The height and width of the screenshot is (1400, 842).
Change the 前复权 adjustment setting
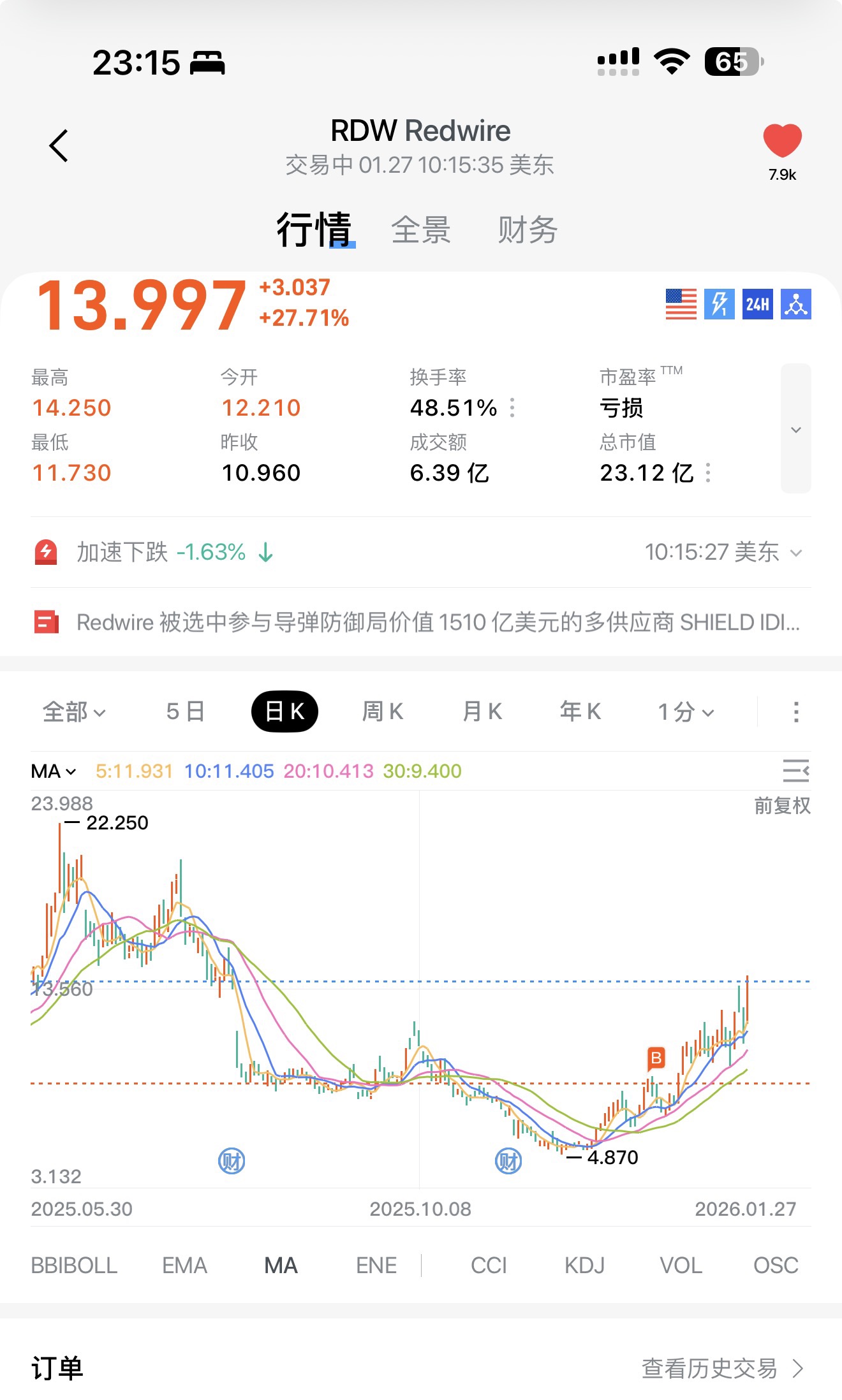pyautogui.click(x=782, y=806)
